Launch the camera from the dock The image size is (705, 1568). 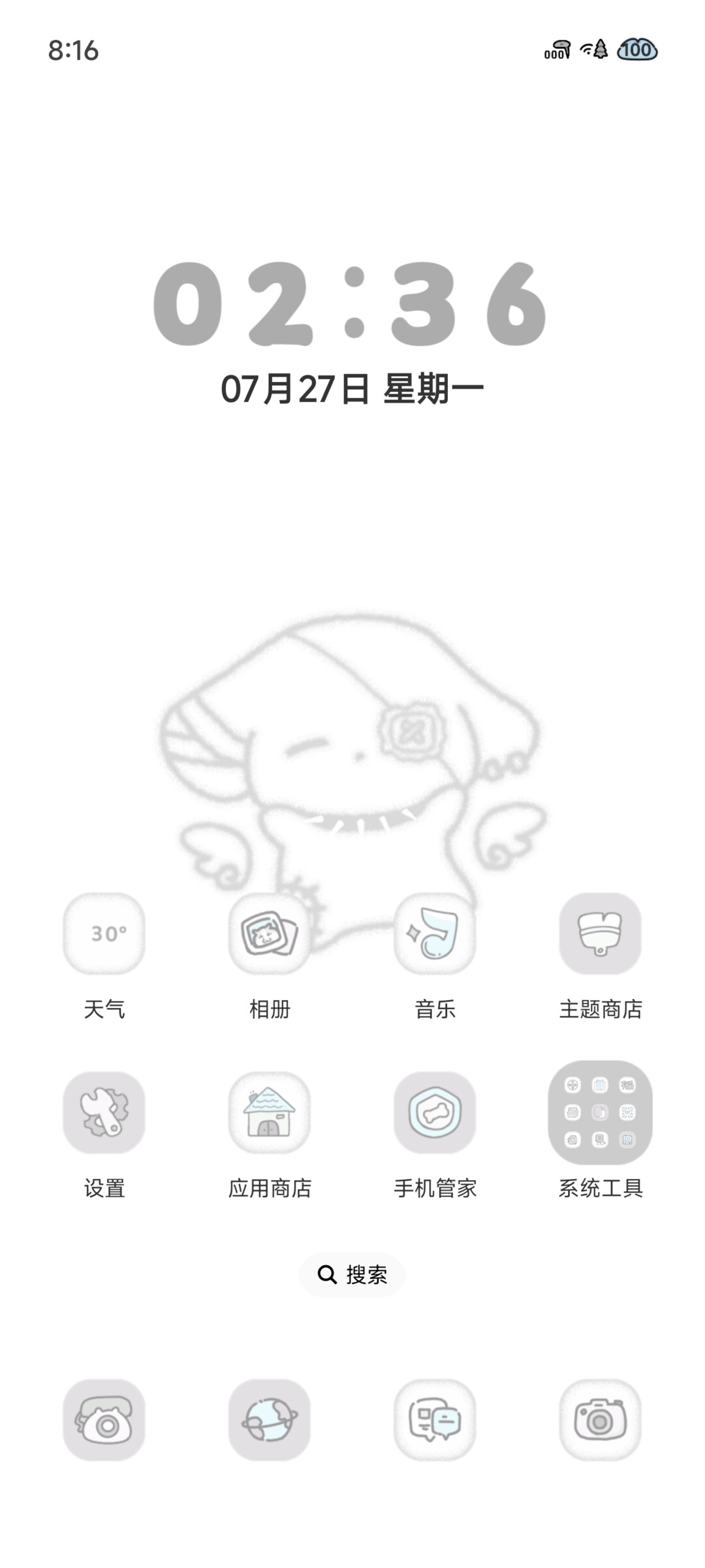coord(601,1420)
